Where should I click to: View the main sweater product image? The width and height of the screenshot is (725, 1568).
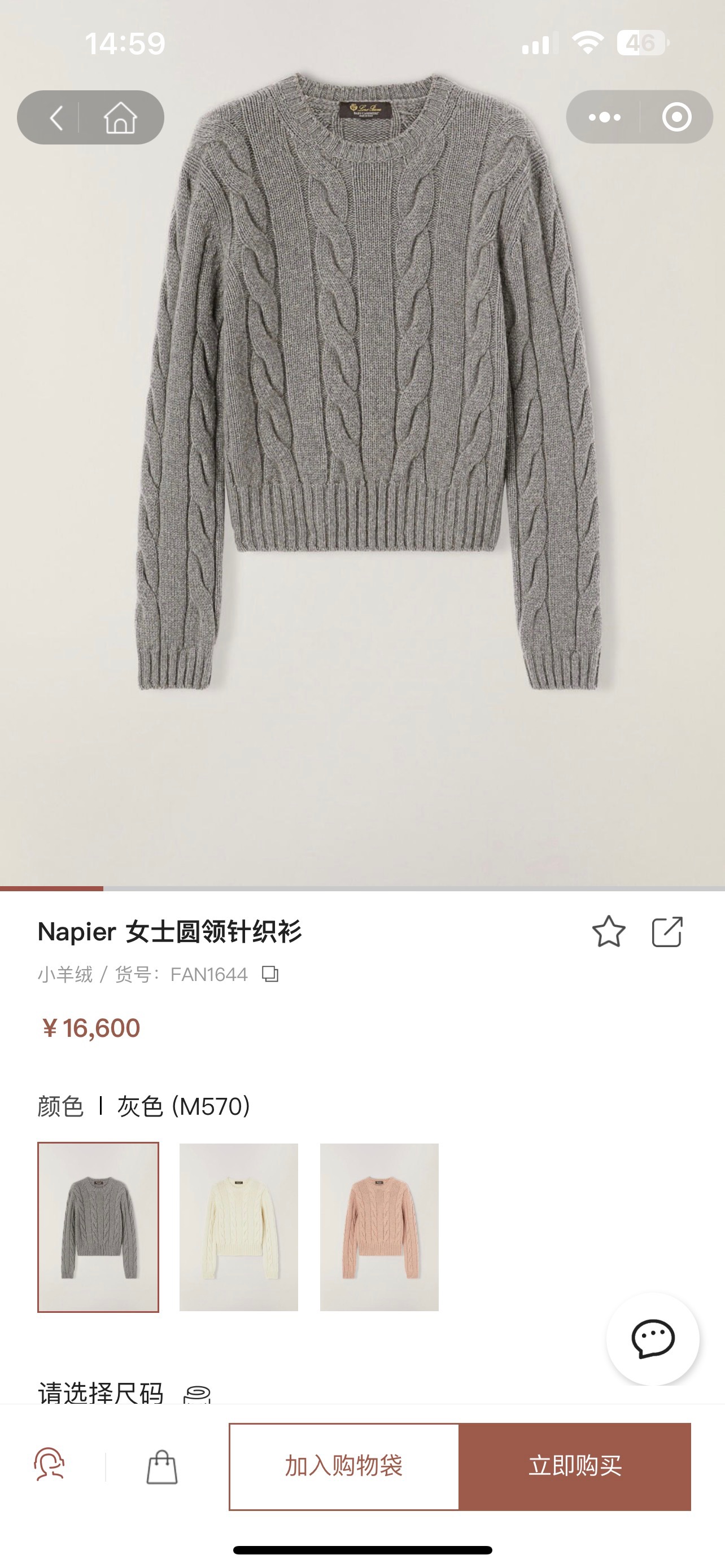362,426
